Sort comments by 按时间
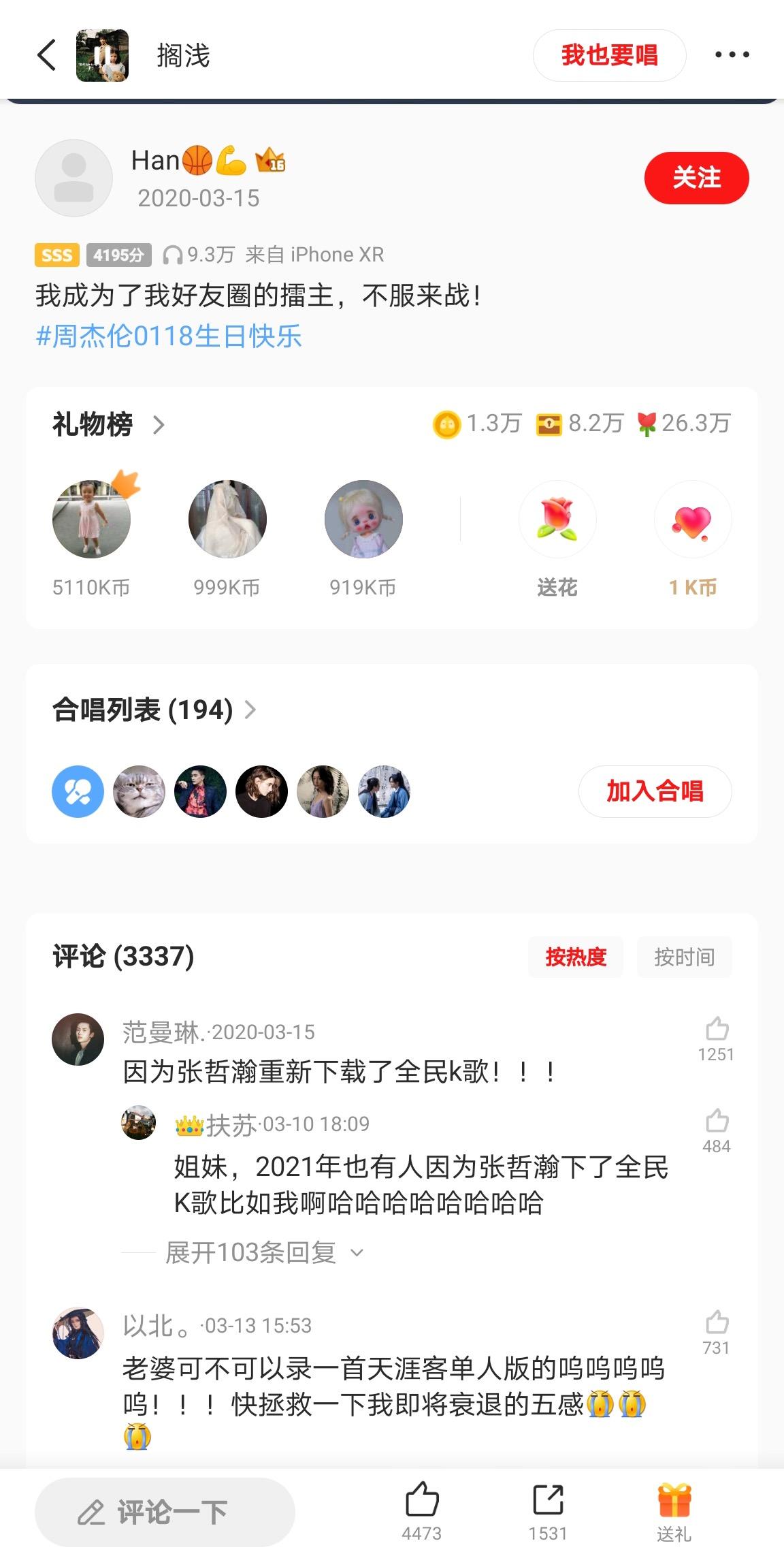The height and width of the screenshot is (1556, 784). pyautogui.click(x=684, y=957)
